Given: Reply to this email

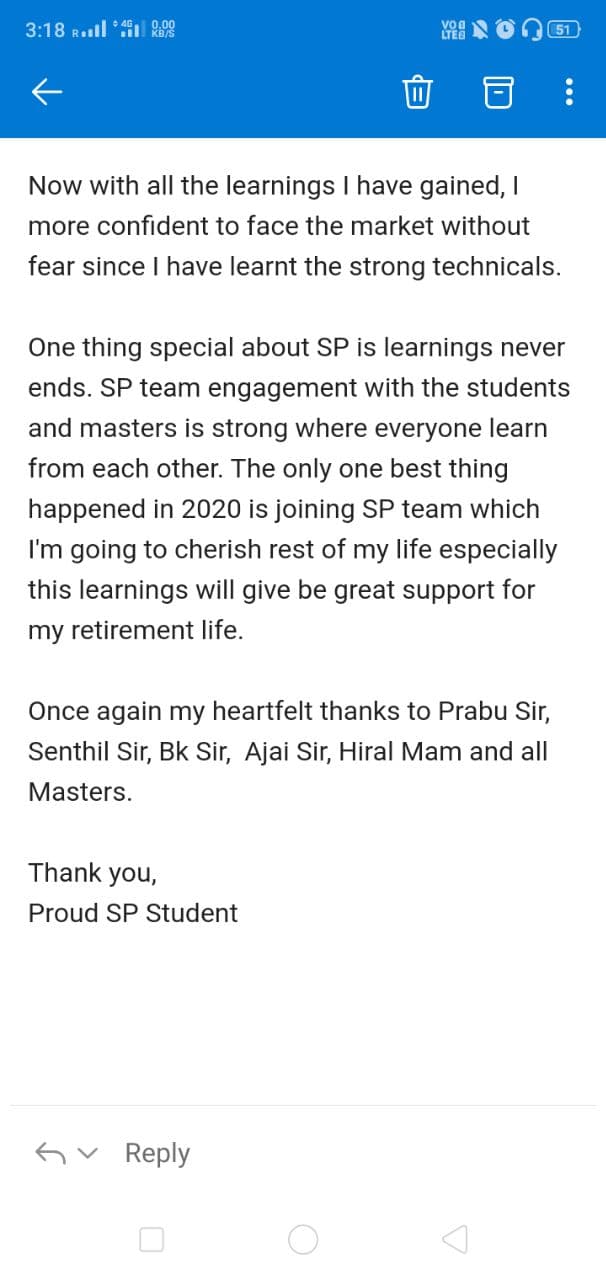Looking at the screenshot, I should [157, 1153].
